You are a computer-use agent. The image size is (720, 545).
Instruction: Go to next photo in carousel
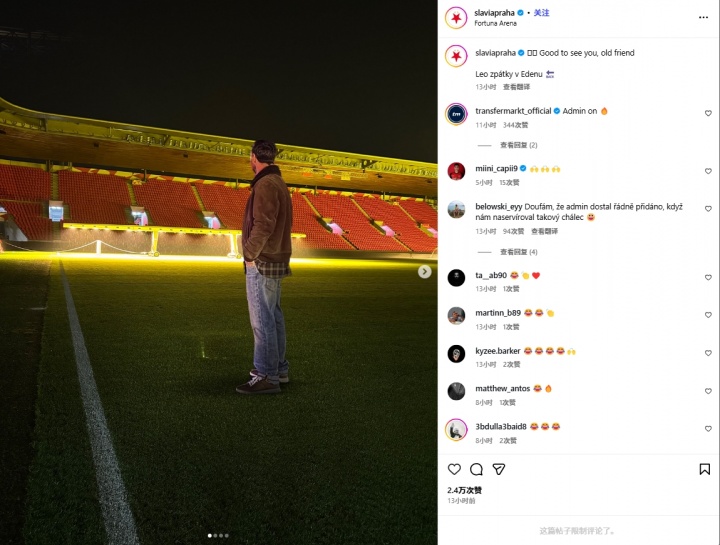424,271
